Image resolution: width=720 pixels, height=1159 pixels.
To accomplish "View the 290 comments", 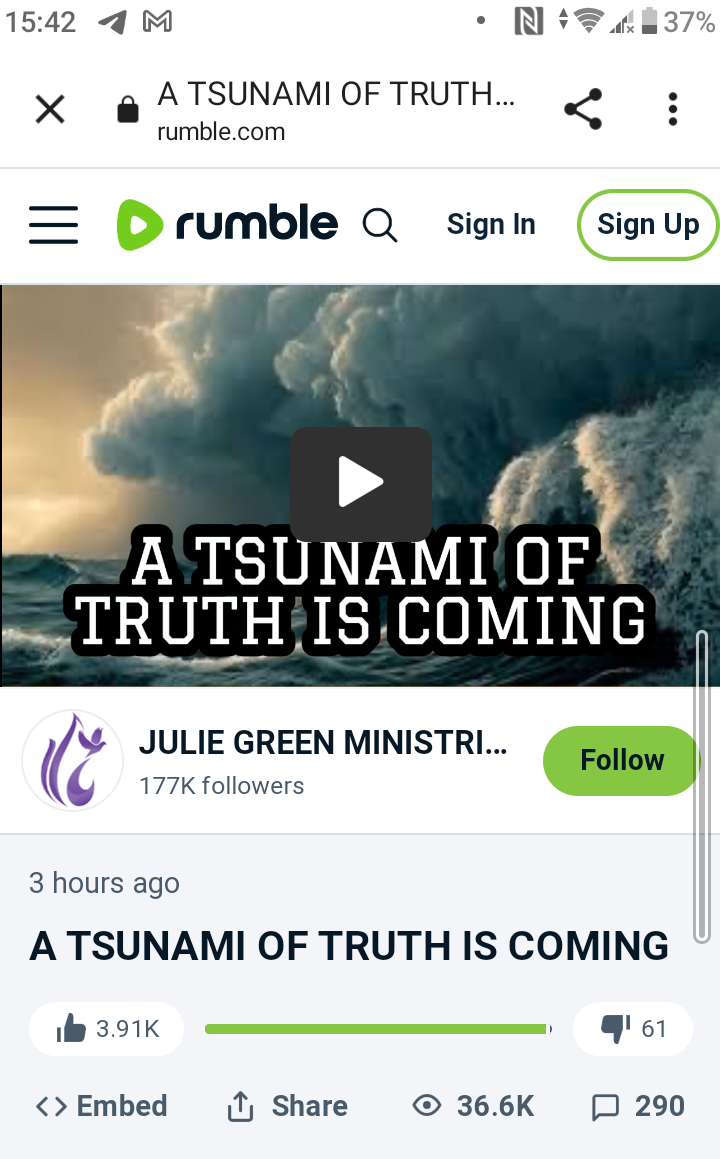I will [x=638, y=1106].
